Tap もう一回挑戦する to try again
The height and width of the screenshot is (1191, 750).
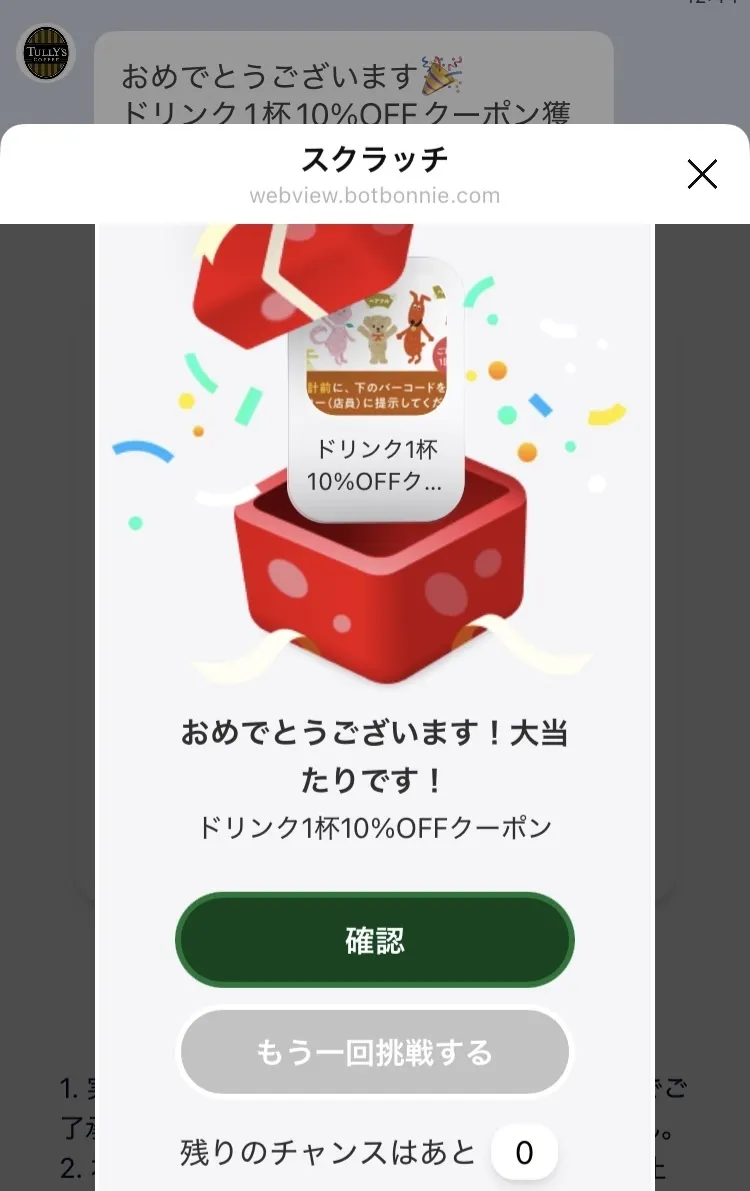(375, 1052)
